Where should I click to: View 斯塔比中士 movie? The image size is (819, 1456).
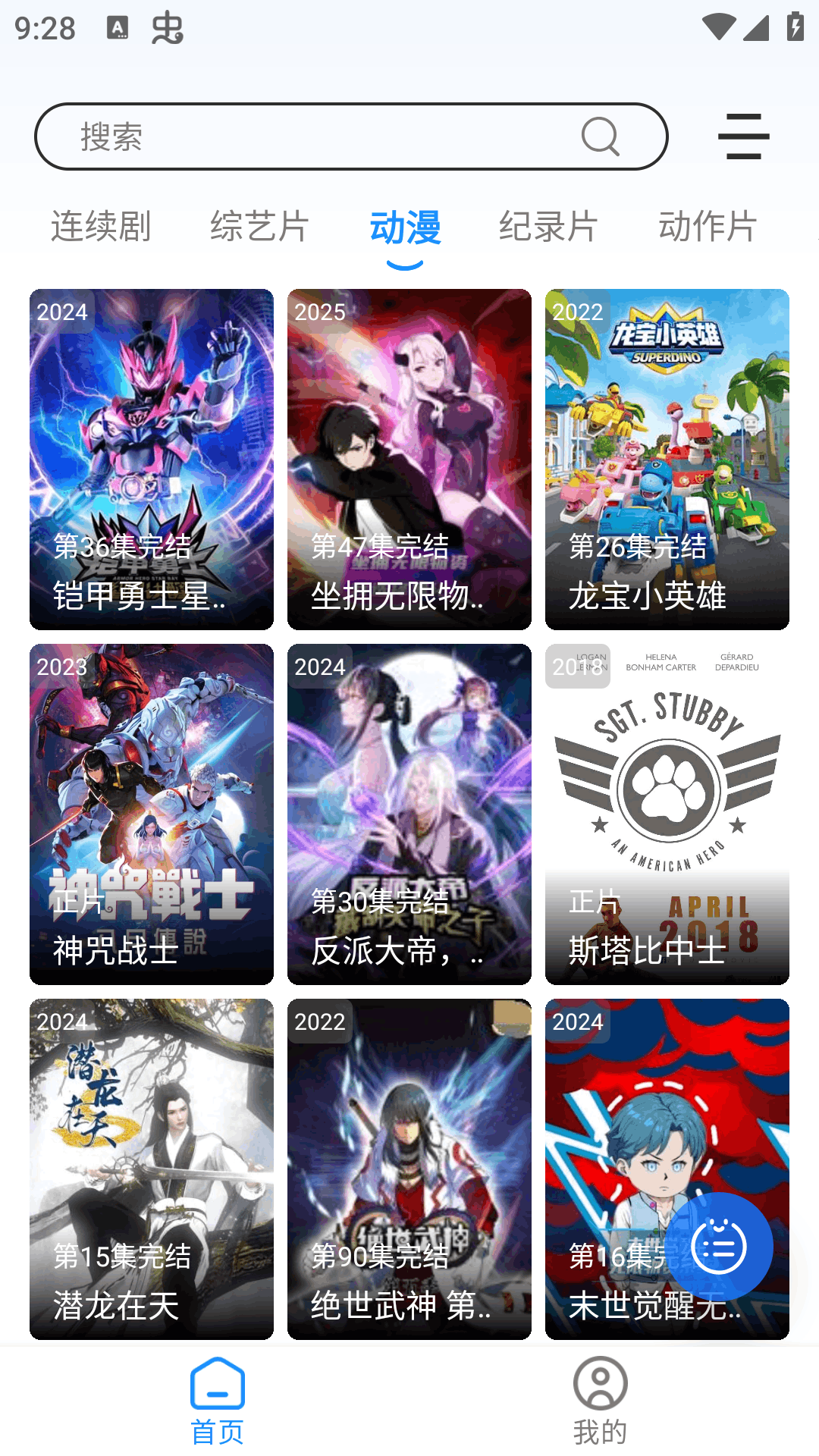[667, 814]
